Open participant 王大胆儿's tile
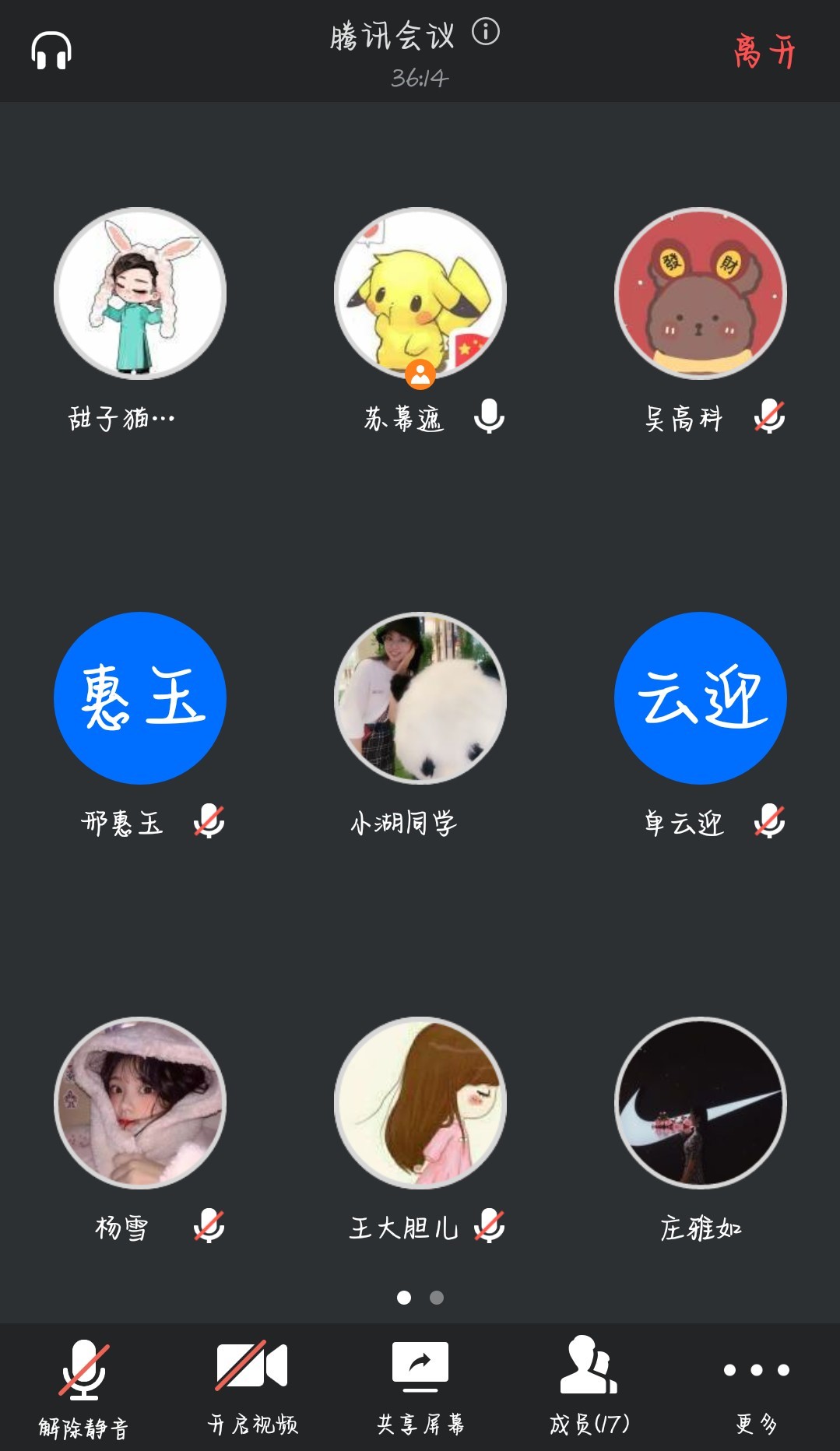This screenshot has width=840, height=1451. 420,1103
